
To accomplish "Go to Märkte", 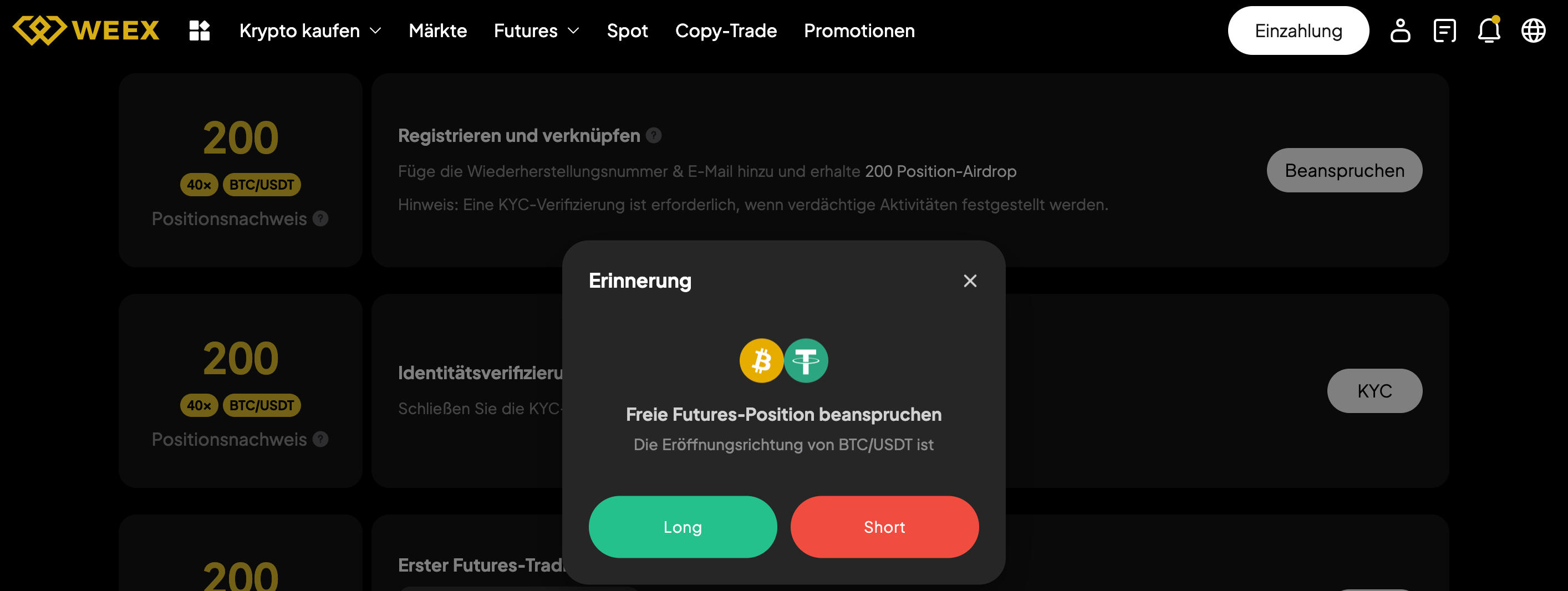I will pyautogui.click(x=437, y=30).
